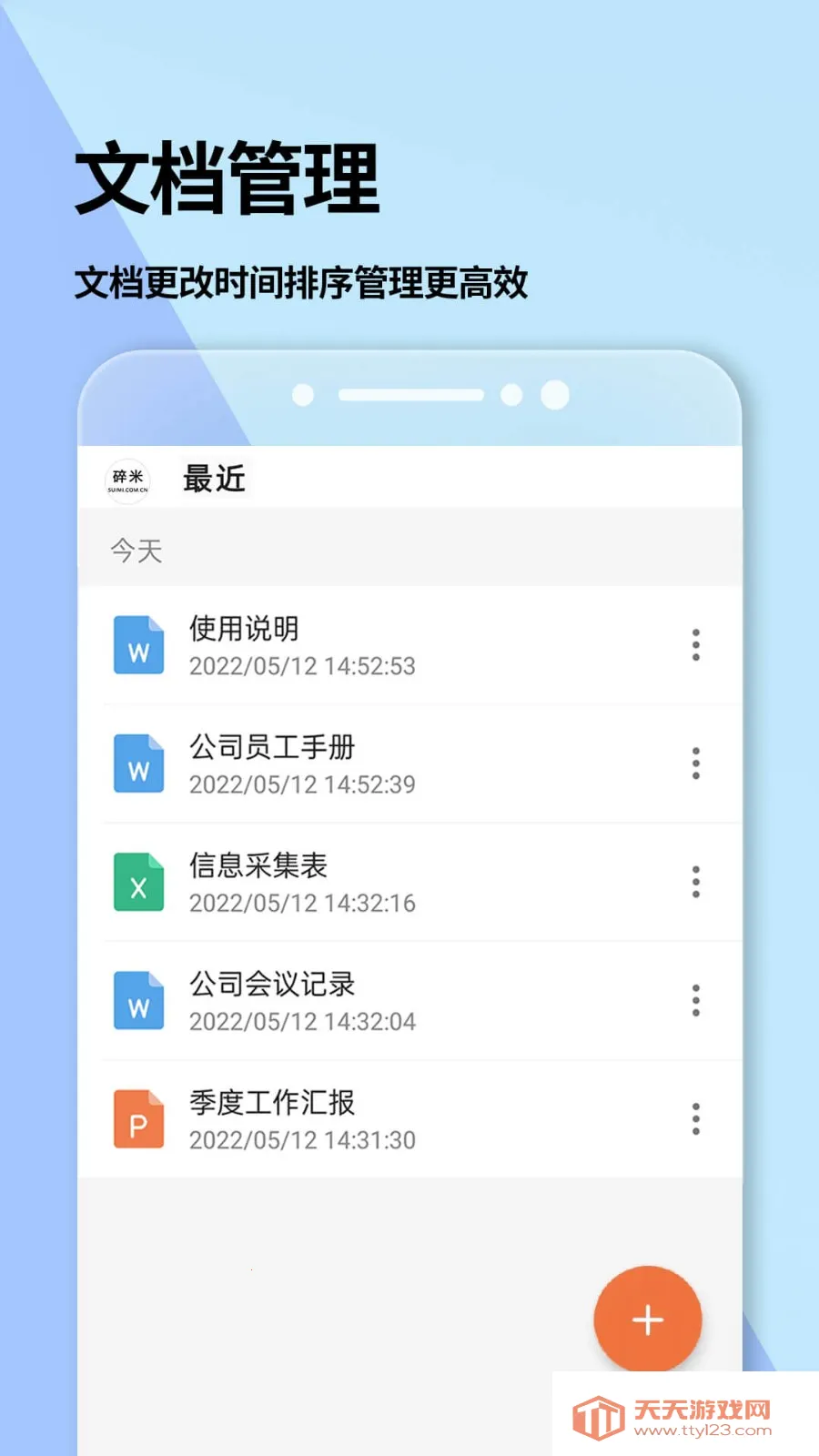The image size is (819, 1456).
Task: Click the three-dot menu of 季度工作汇报
Action: pos(695,1119)
